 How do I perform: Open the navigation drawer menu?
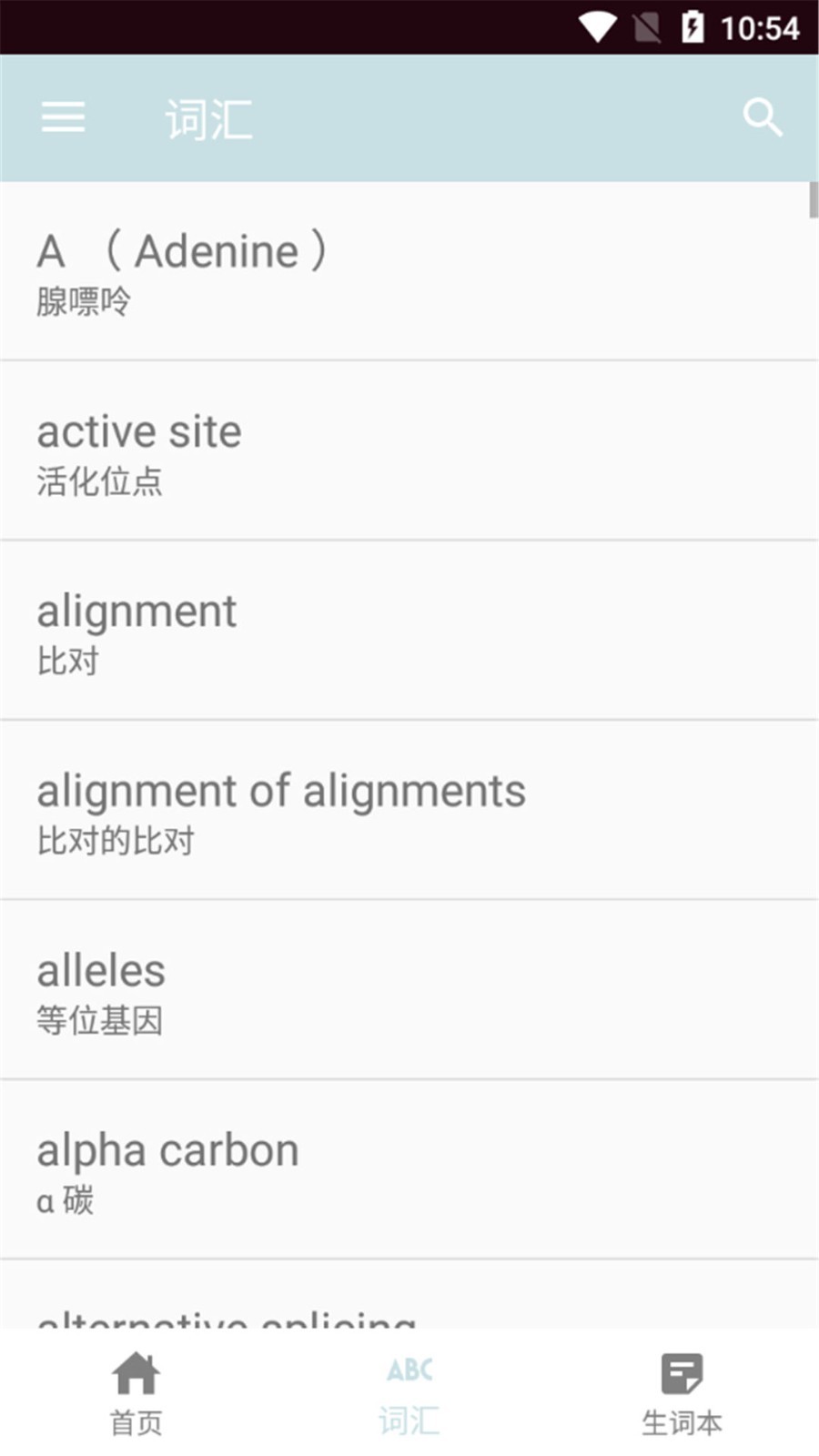64,118
